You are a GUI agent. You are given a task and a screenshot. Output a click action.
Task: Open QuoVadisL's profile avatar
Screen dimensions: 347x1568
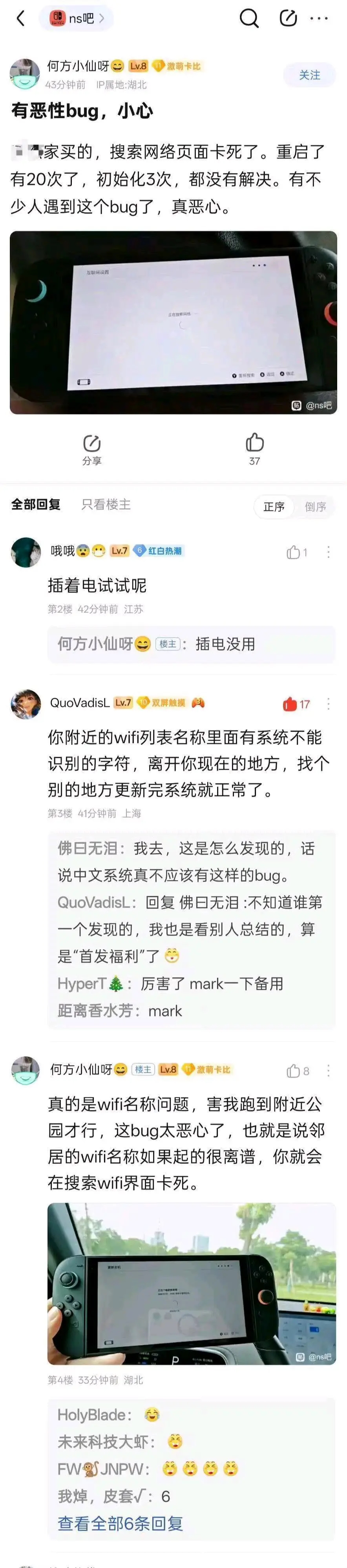(x=26, y=704)
